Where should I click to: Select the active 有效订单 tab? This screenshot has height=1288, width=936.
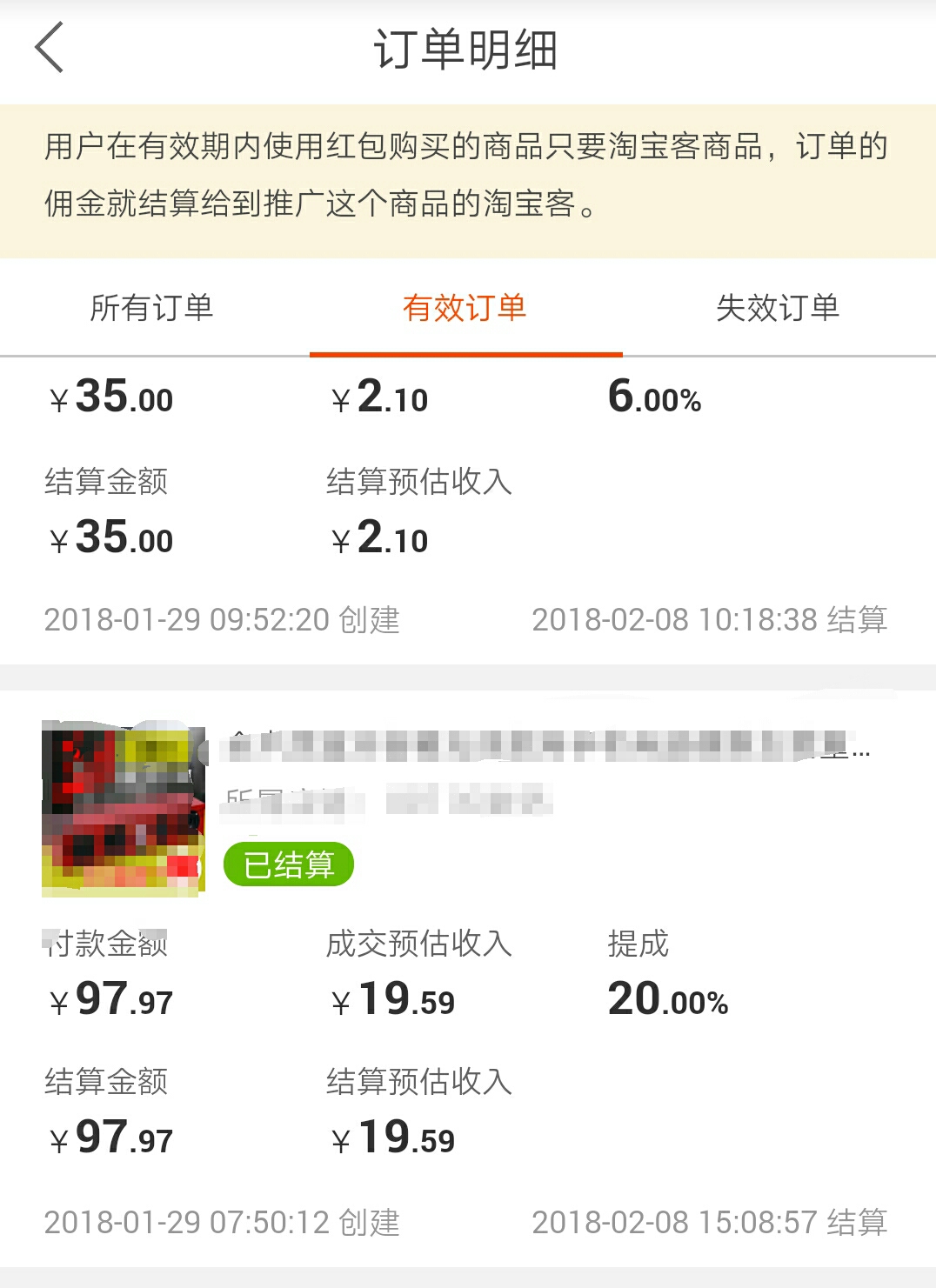tap(466, 308)
